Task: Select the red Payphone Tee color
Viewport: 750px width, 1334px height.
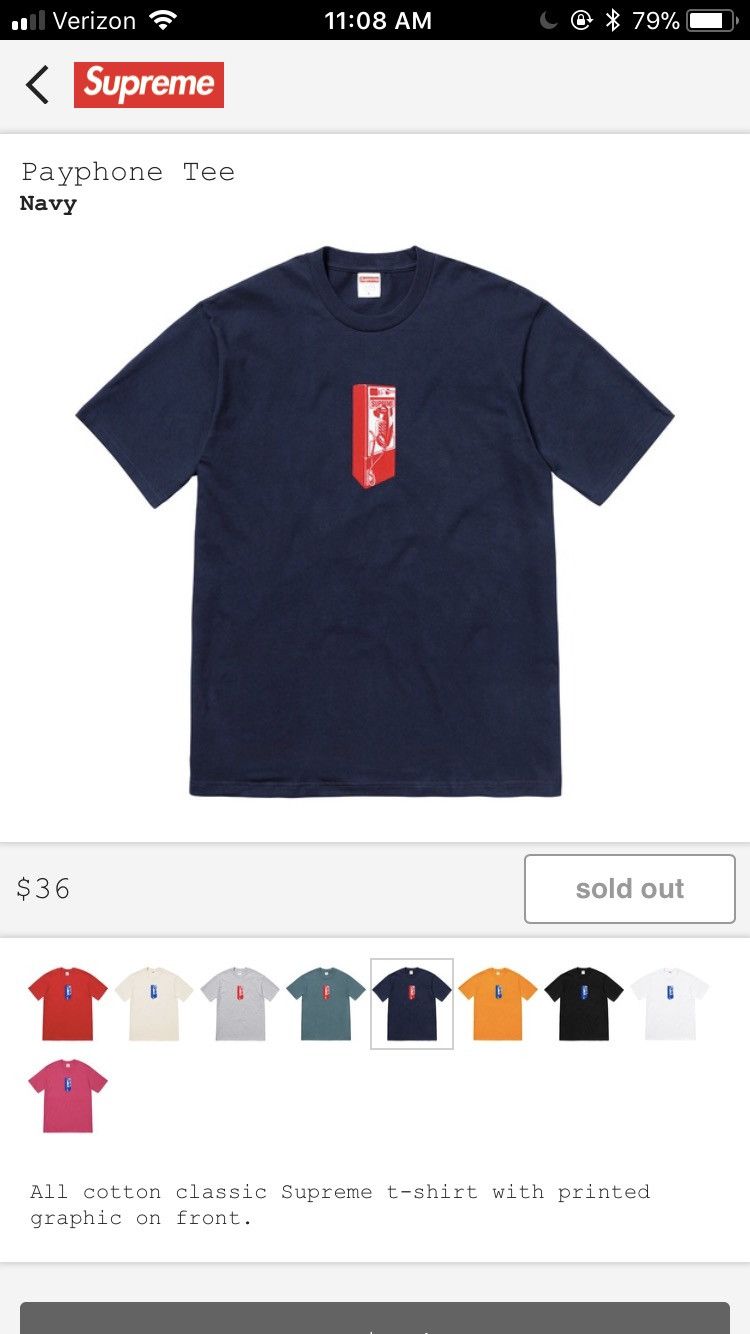Action: (68, 1004)
